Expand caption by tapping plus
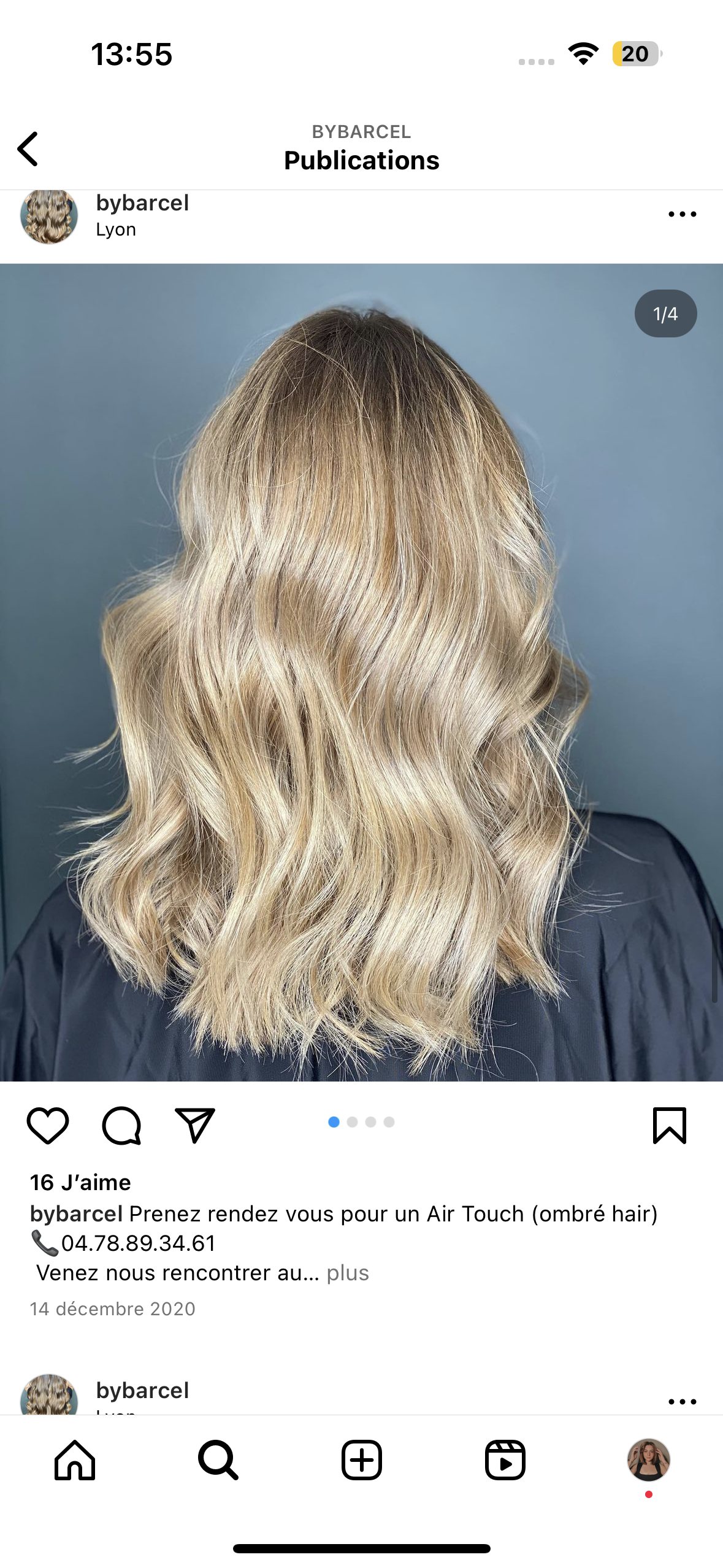The height and width of the screenshot is (1568, 723). point(348,1272)
